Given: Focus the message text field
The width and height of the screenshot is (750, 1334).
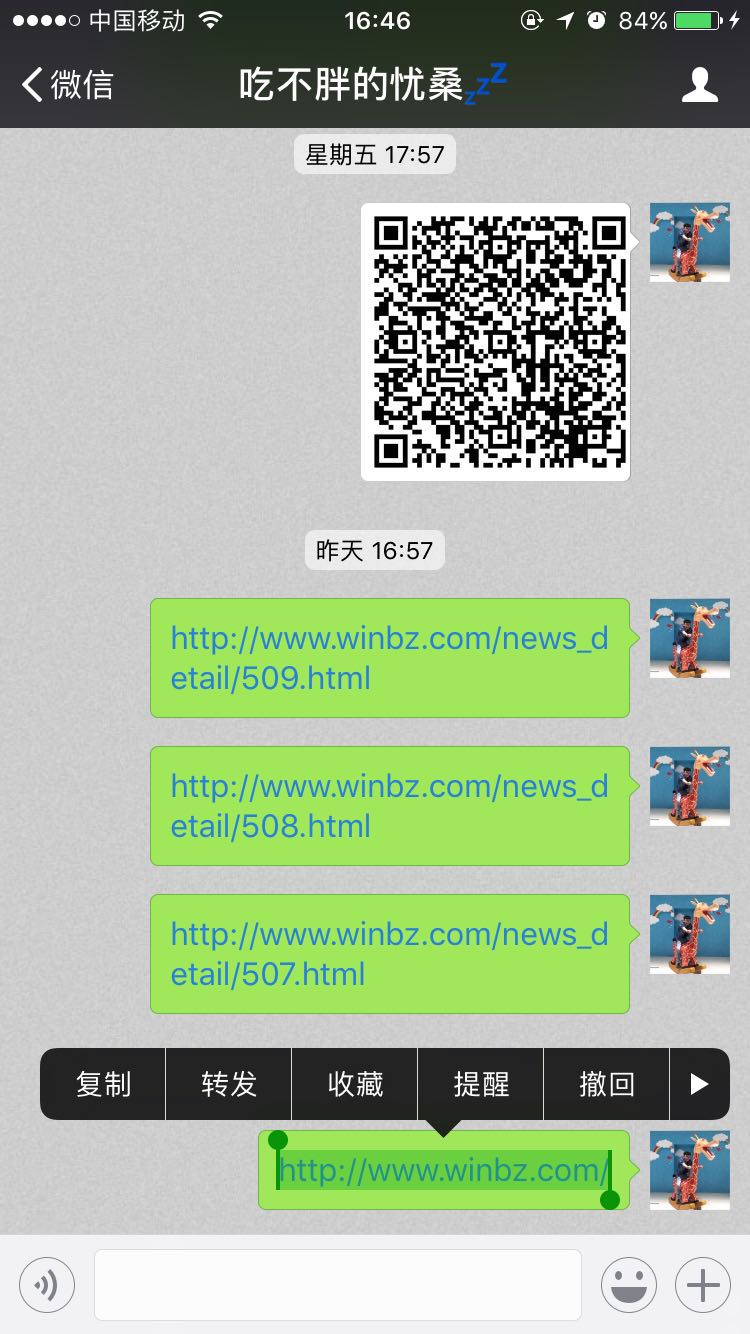Looking at the screenshot, I should click(x=337, y=1284).
